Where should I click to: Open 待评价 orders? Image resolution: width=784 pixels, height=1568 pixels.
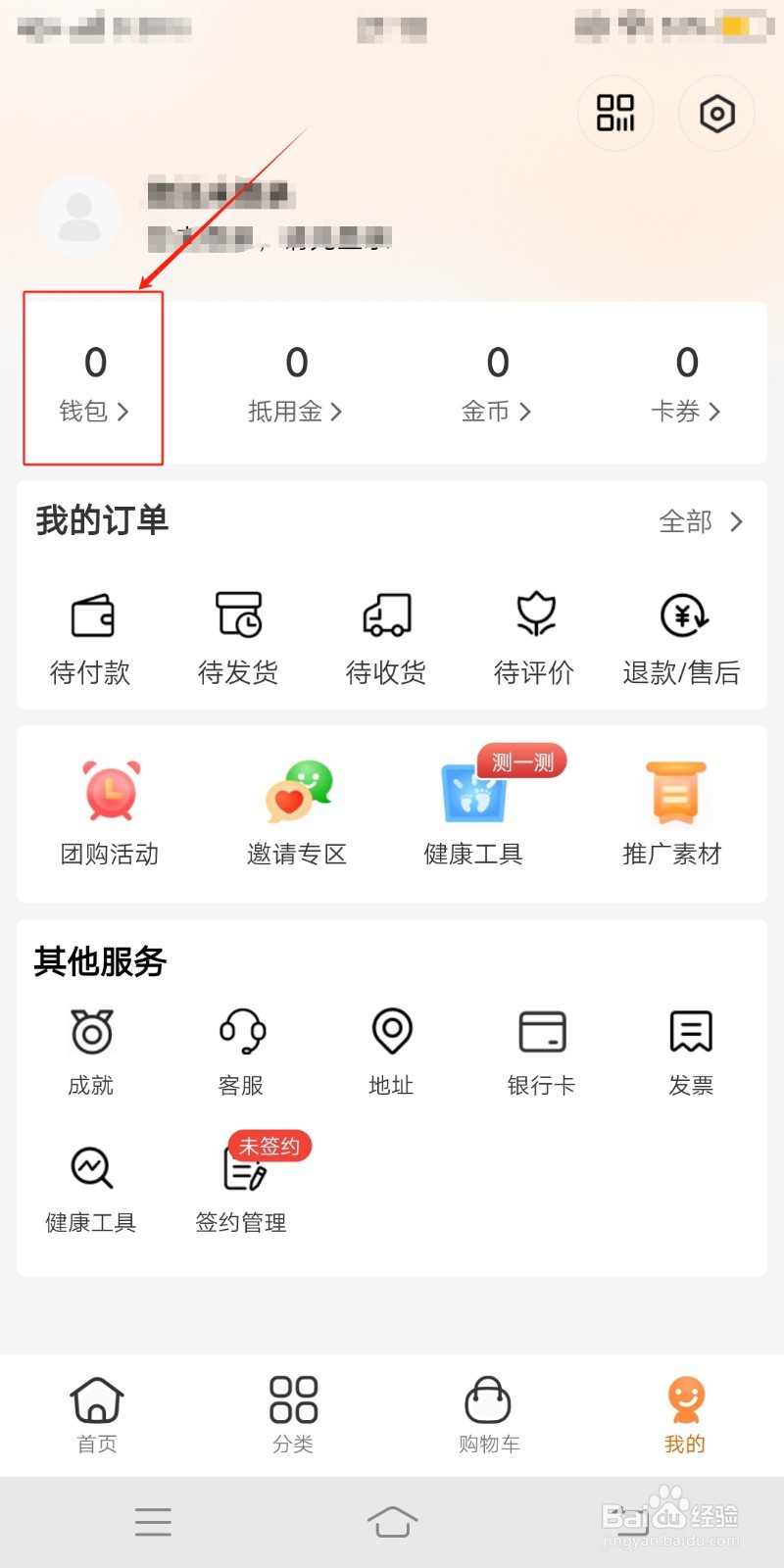point(534,638)
